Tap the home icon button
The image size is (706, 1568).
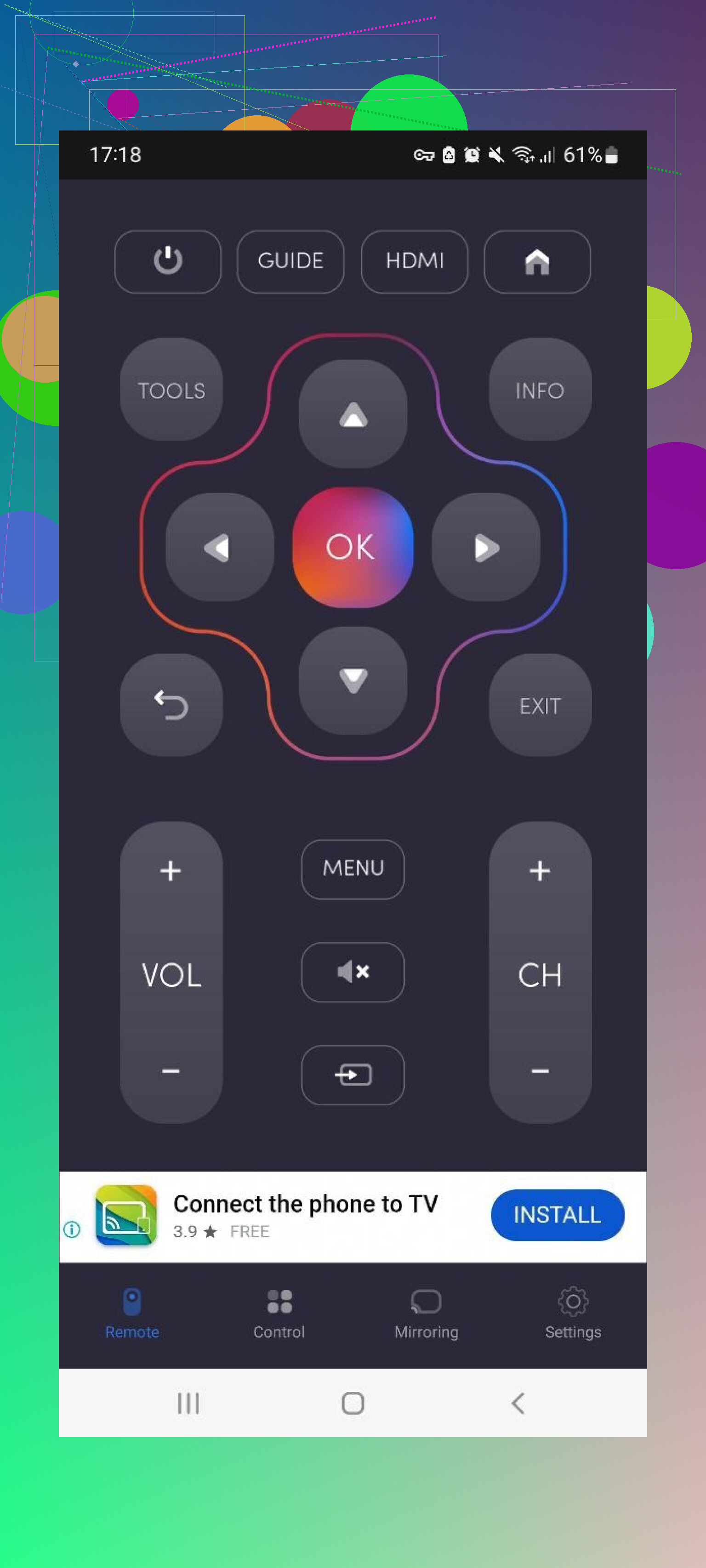point(537,261)
